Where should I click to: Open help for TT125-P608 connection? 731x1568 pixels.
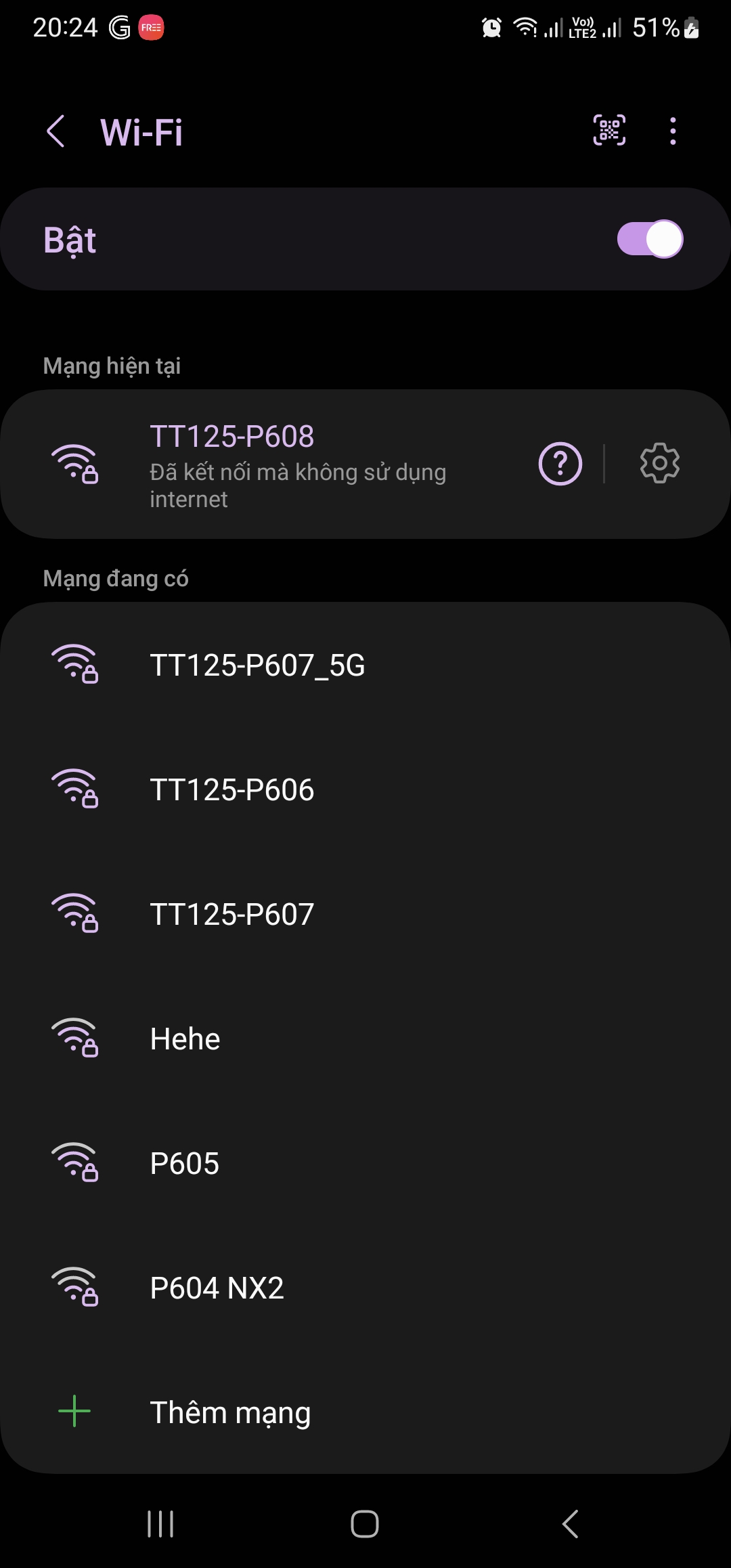(x=560, y=464)
